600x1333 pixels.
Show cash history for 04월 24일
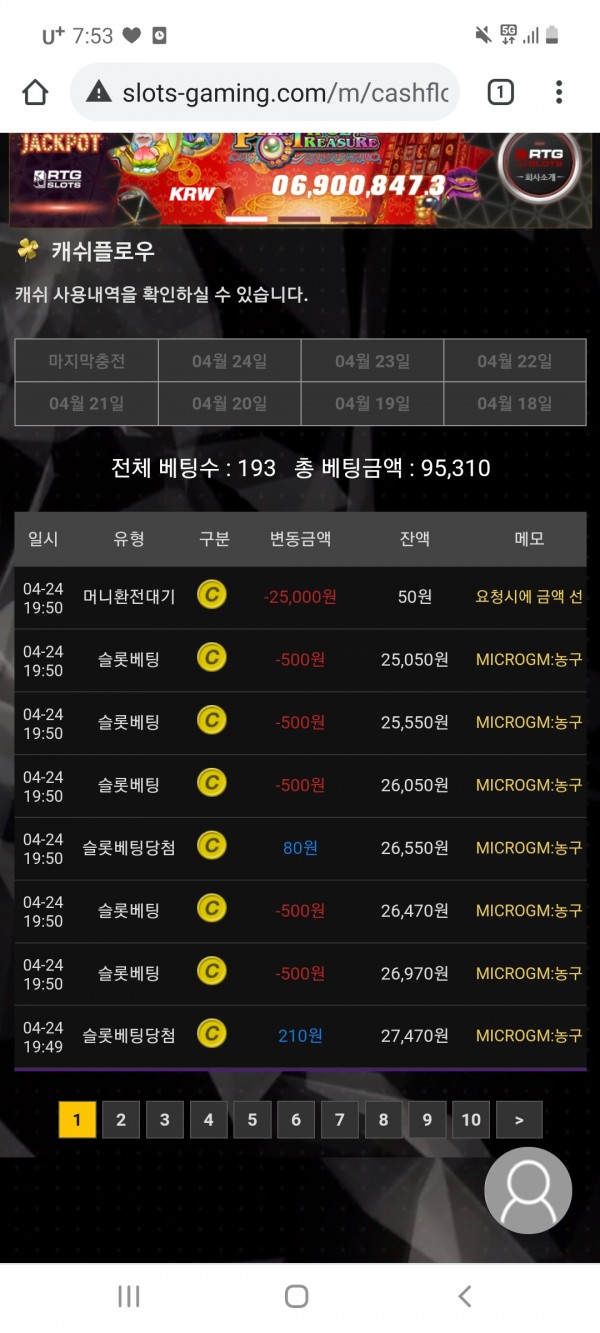pos(229,361)
